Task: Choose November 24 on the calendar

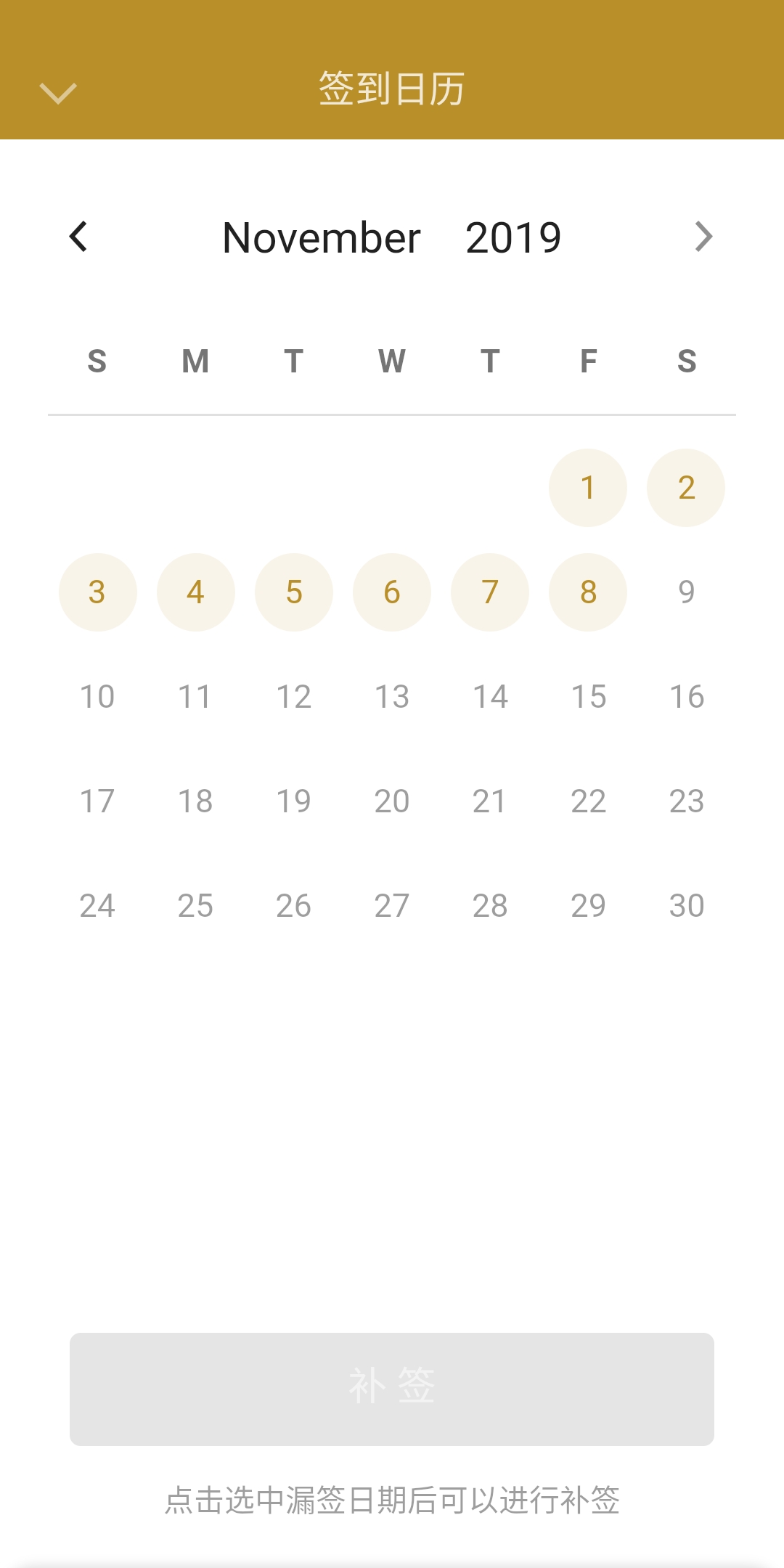Action: pyautogui.click(x=97, y=906)
